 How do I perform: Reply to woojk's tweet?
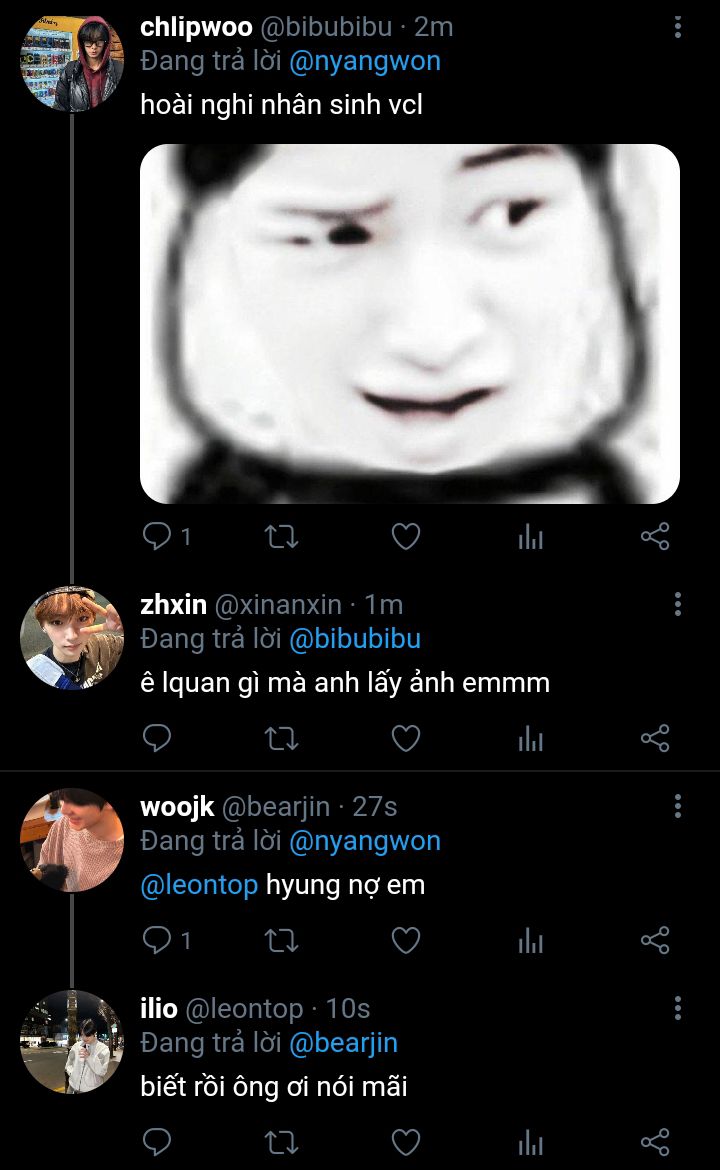pyautogui.click(x=157, y=941)
